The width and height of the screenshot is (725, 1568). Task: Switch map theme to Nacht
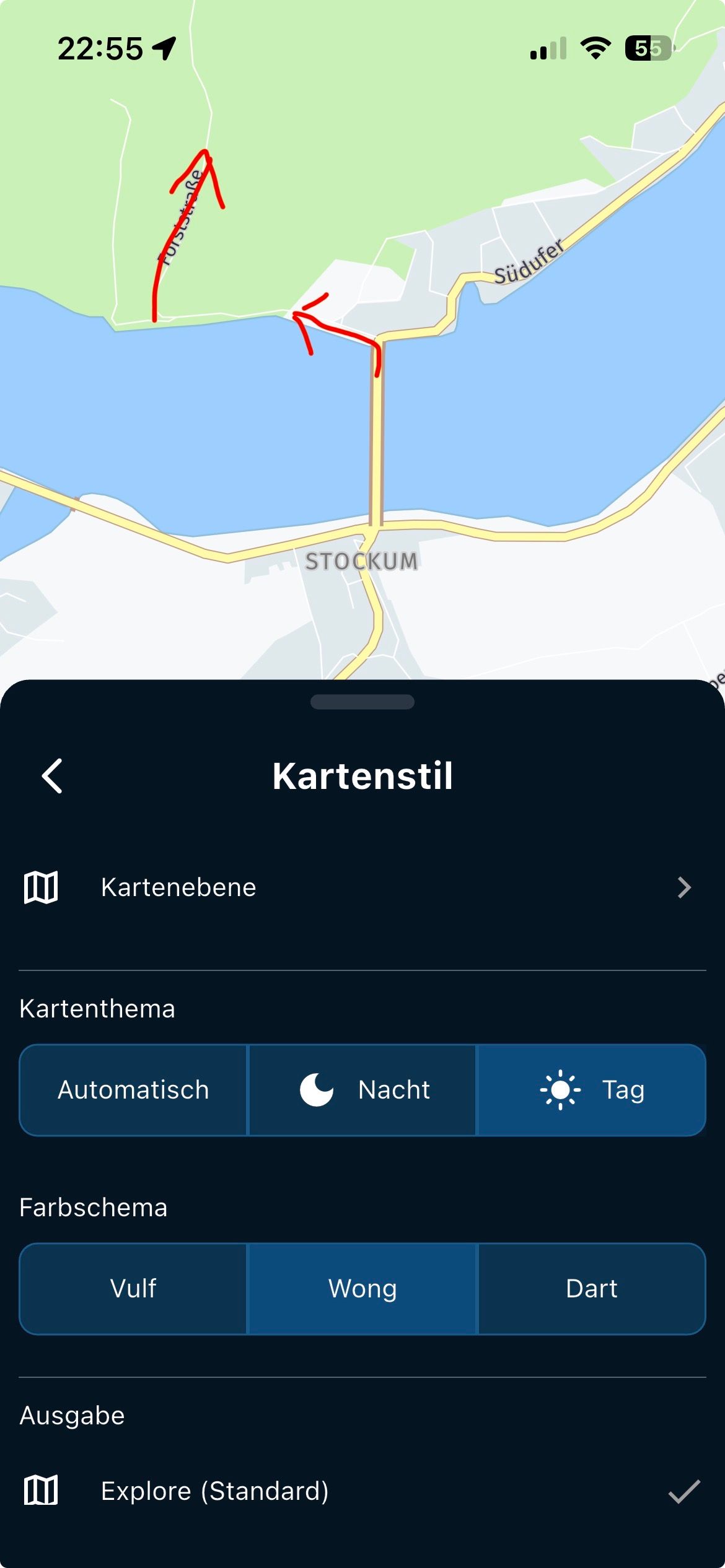[x=362, y=1090]
